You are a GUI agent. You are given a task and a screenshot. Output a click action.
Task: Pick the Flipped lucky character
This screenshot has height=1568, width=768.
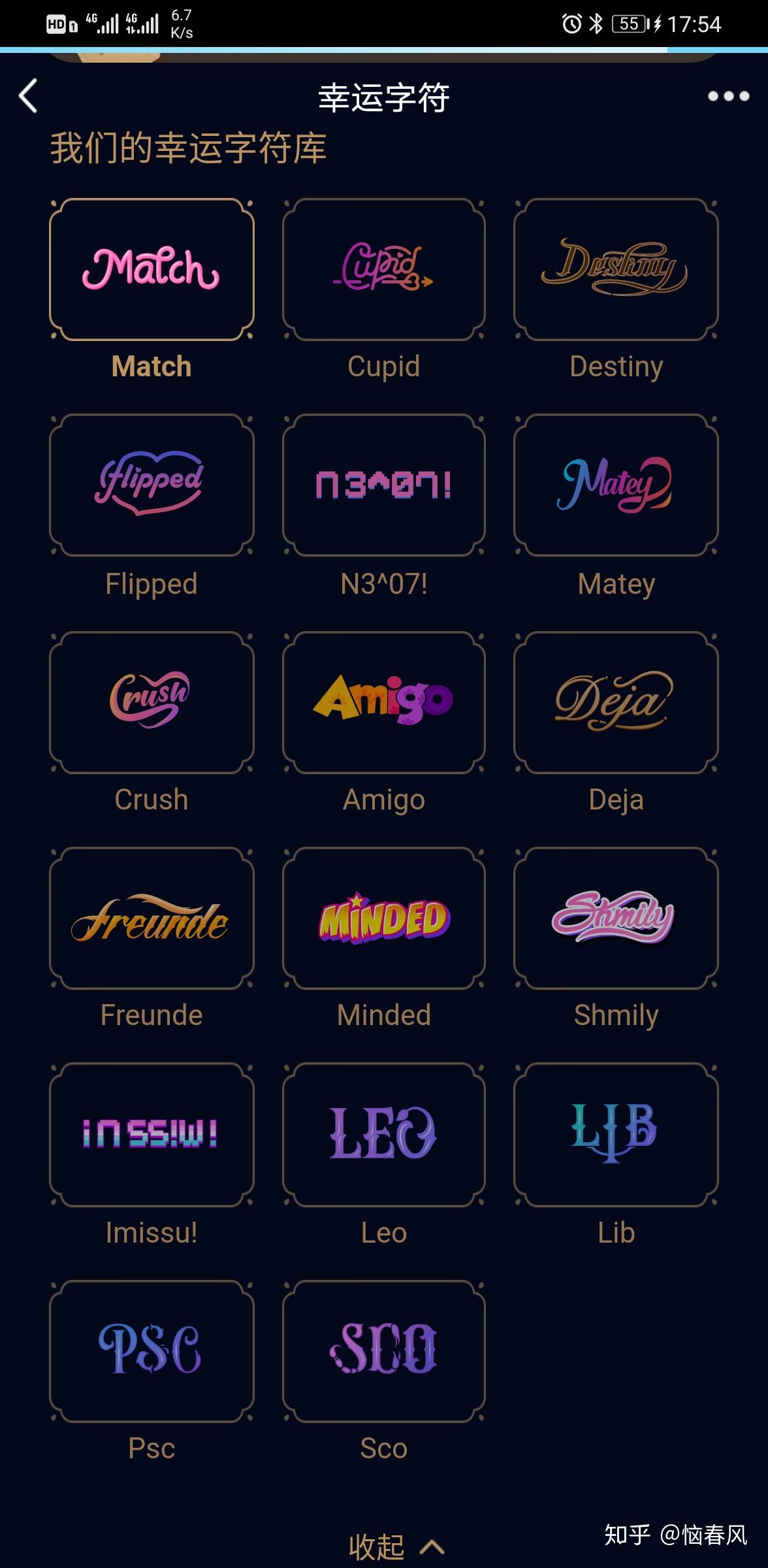(x=152, y=485)
